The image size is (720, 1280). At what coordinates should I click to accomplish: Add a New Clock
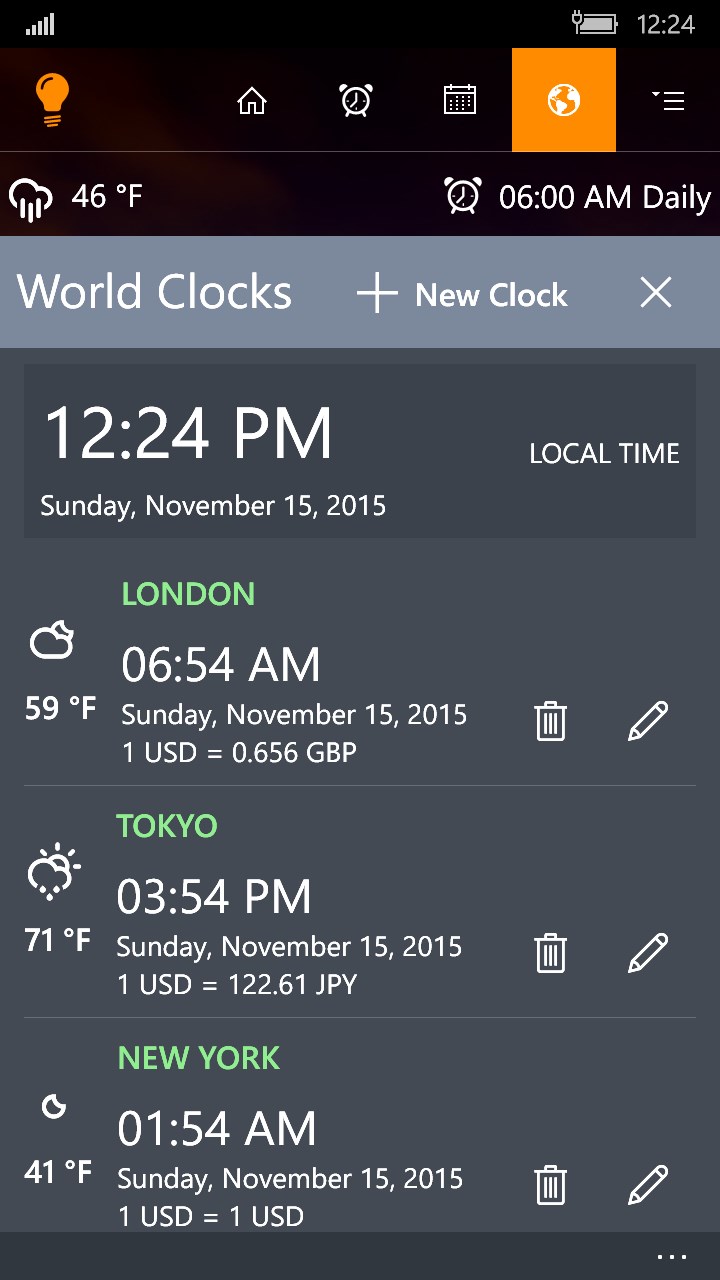[462, 295]
